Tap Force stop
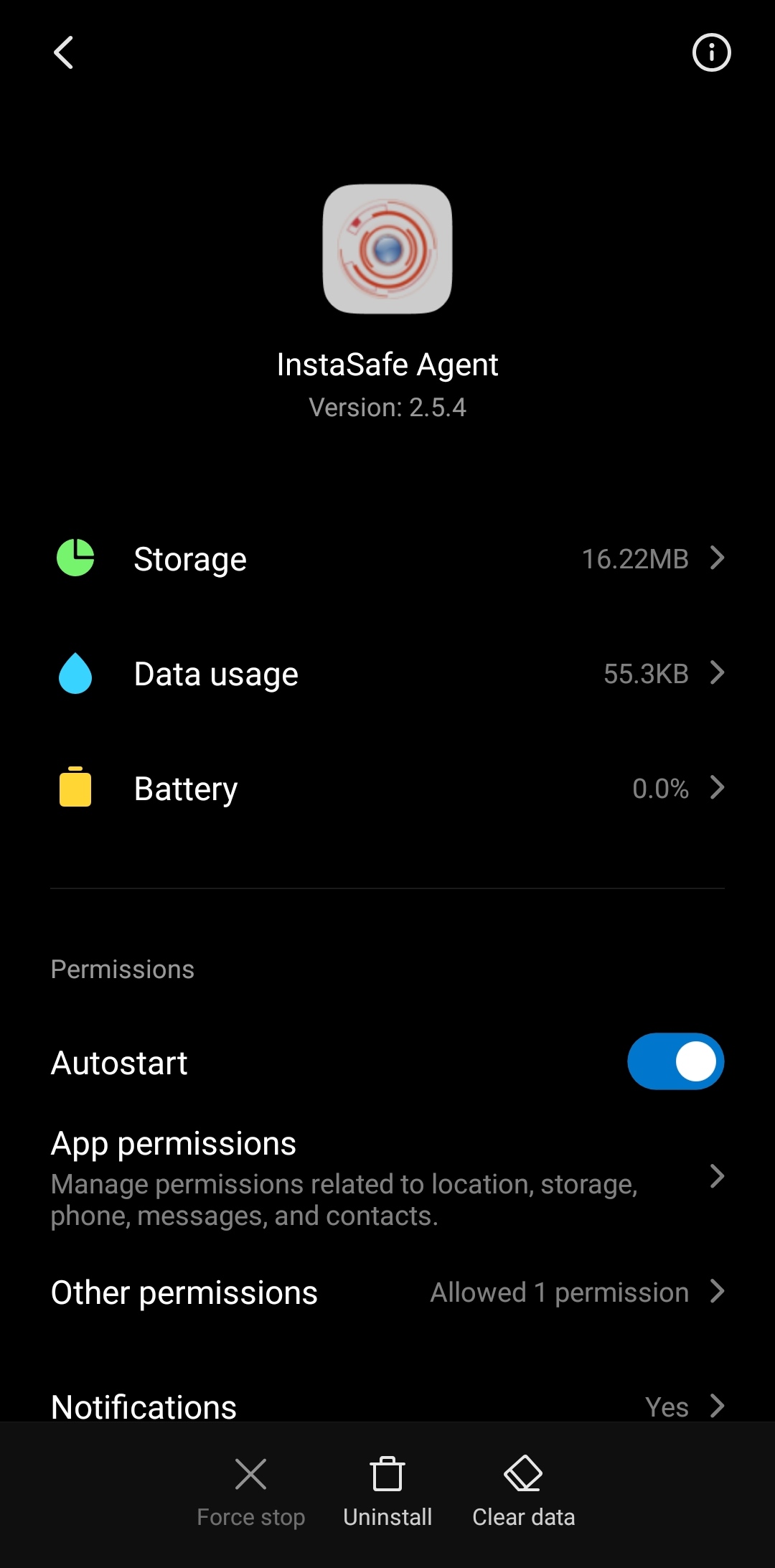The width and height of the screenshot is (775, 1568). (x=250, y=1490)
